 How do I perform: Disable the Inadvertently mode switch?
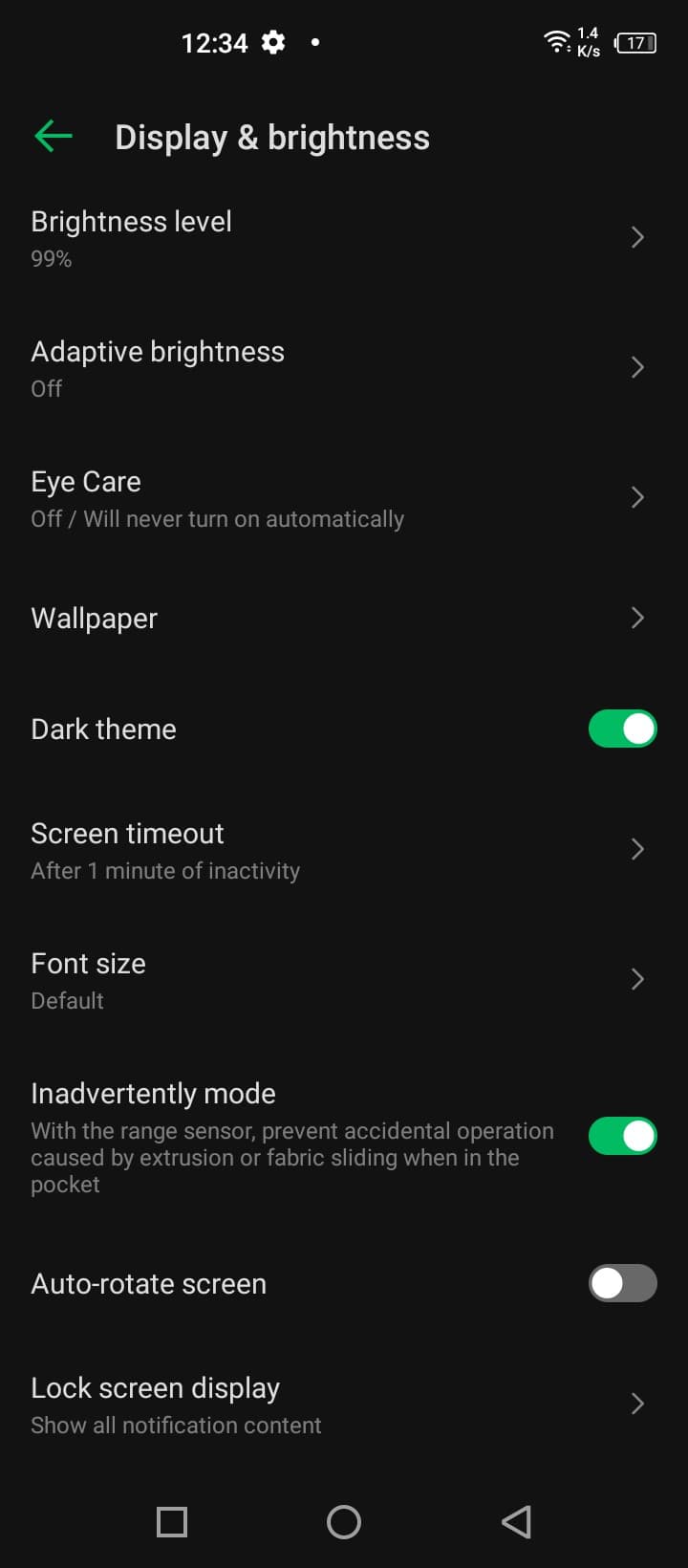point(622,1137)
